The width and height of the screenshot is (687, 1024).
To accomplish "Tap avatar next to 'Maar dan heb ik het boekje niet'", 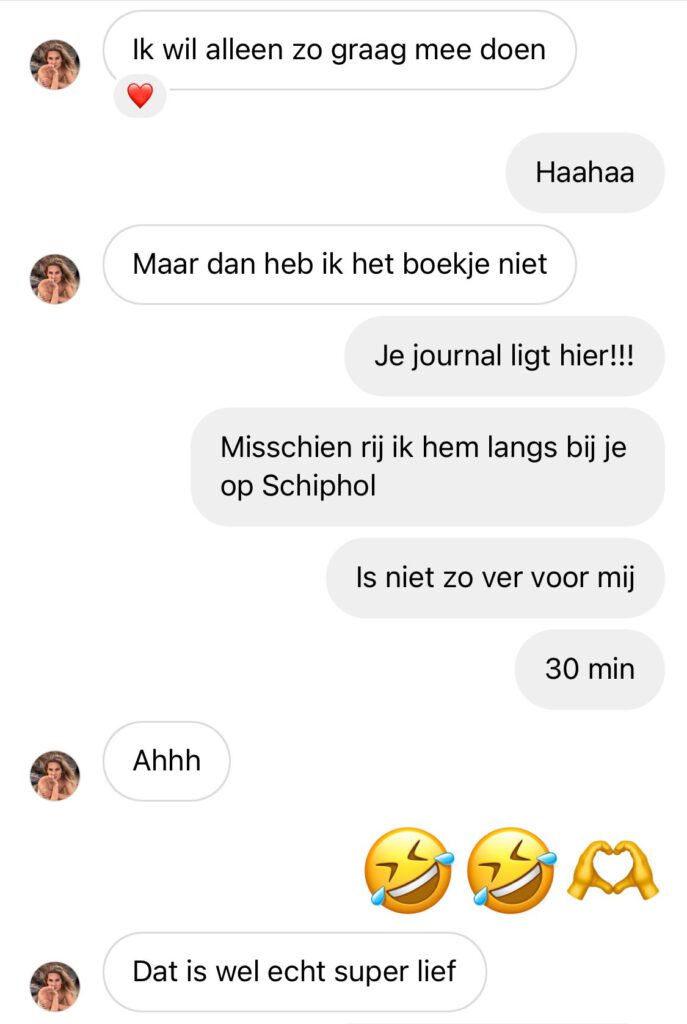I will 55,279.
